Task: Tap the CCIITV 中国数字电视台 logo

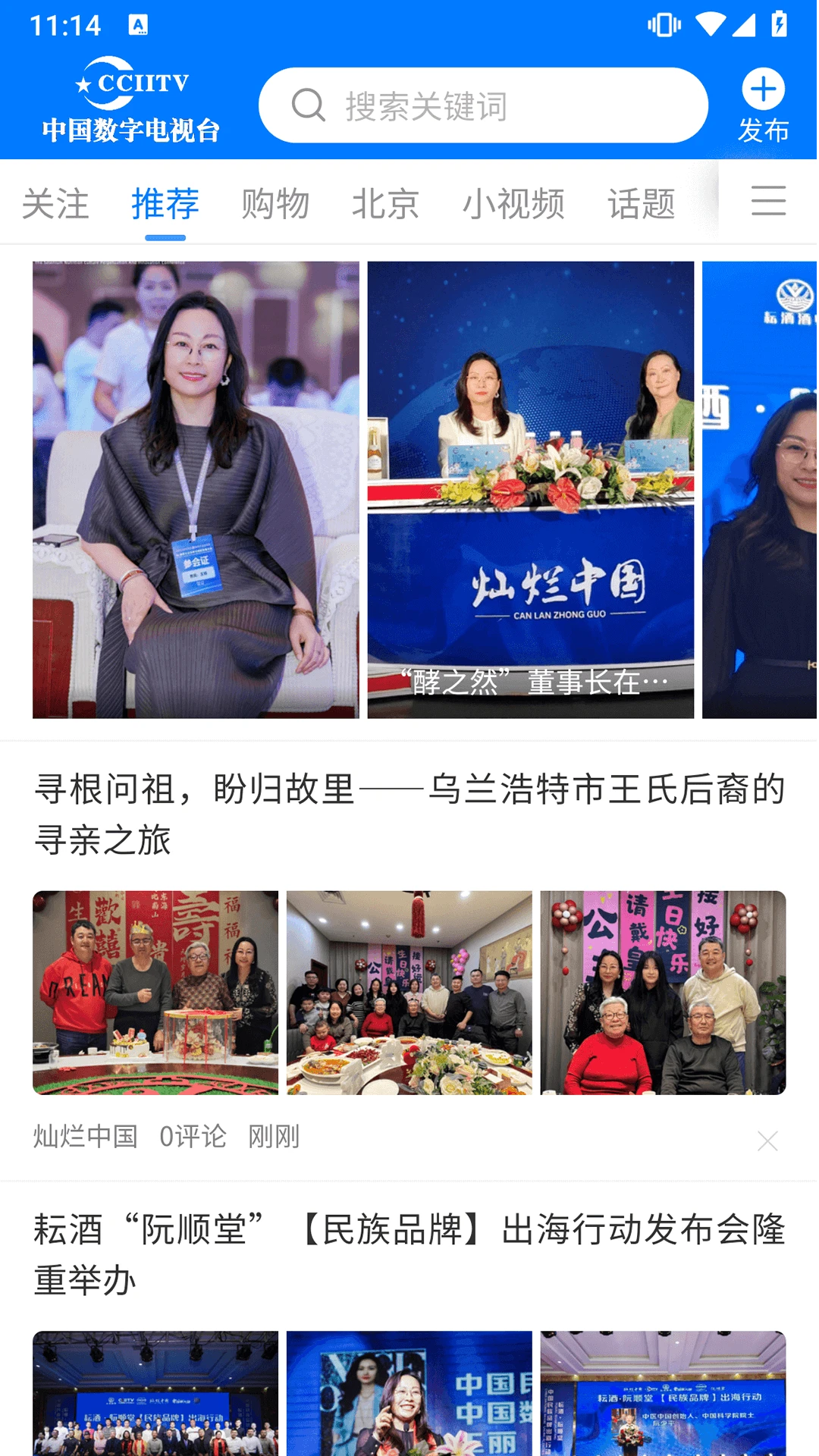Action: (131, 101)
